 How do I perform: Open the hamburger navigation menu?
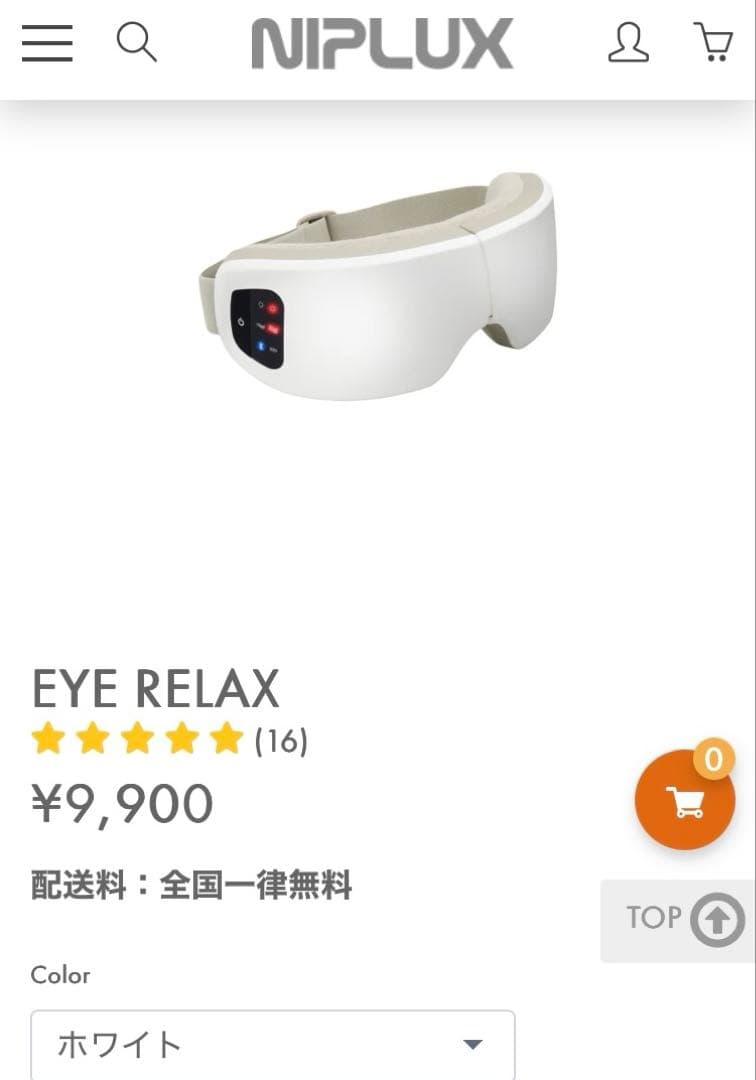click(x=46, y=45)
